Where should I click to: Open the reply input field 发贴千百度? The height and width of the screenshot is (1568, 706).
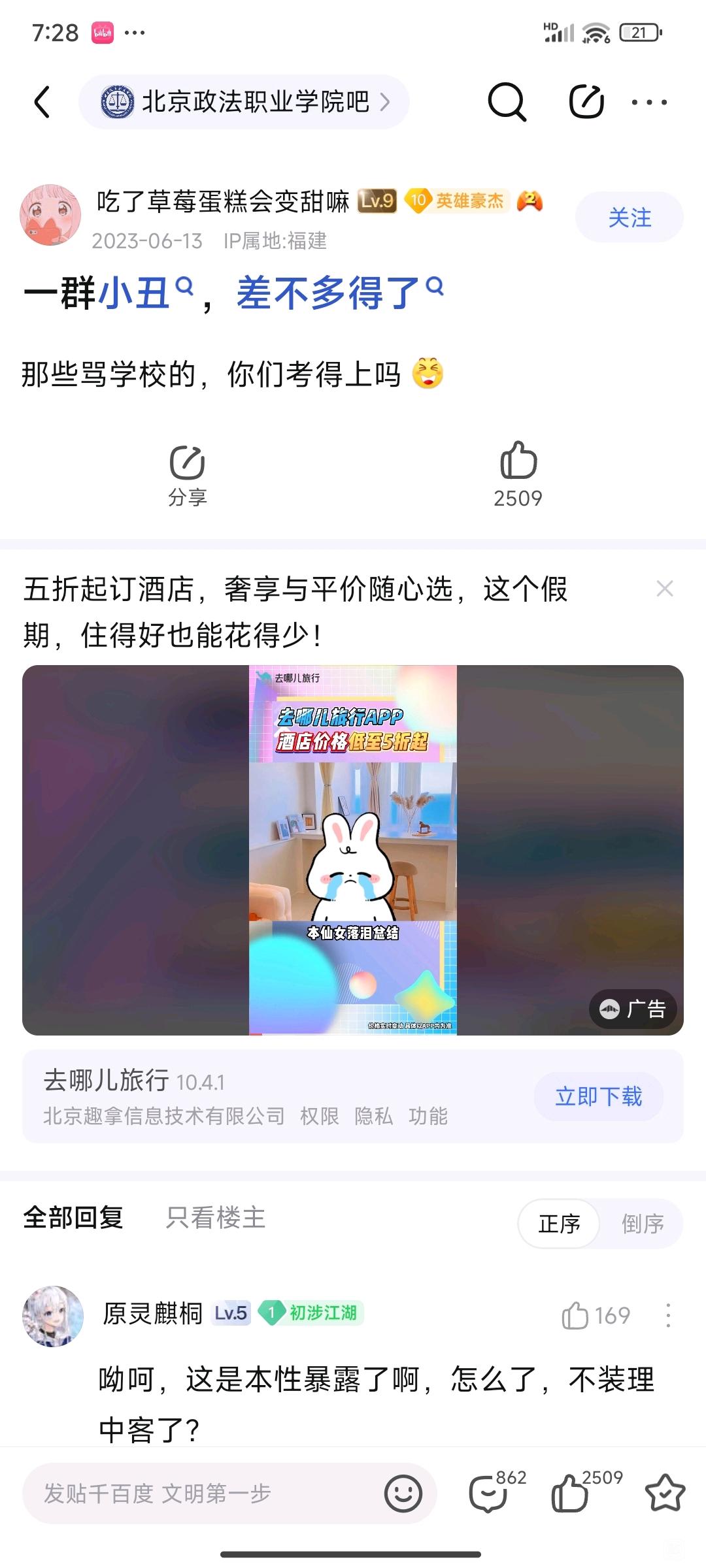[x=229, y=1494]
